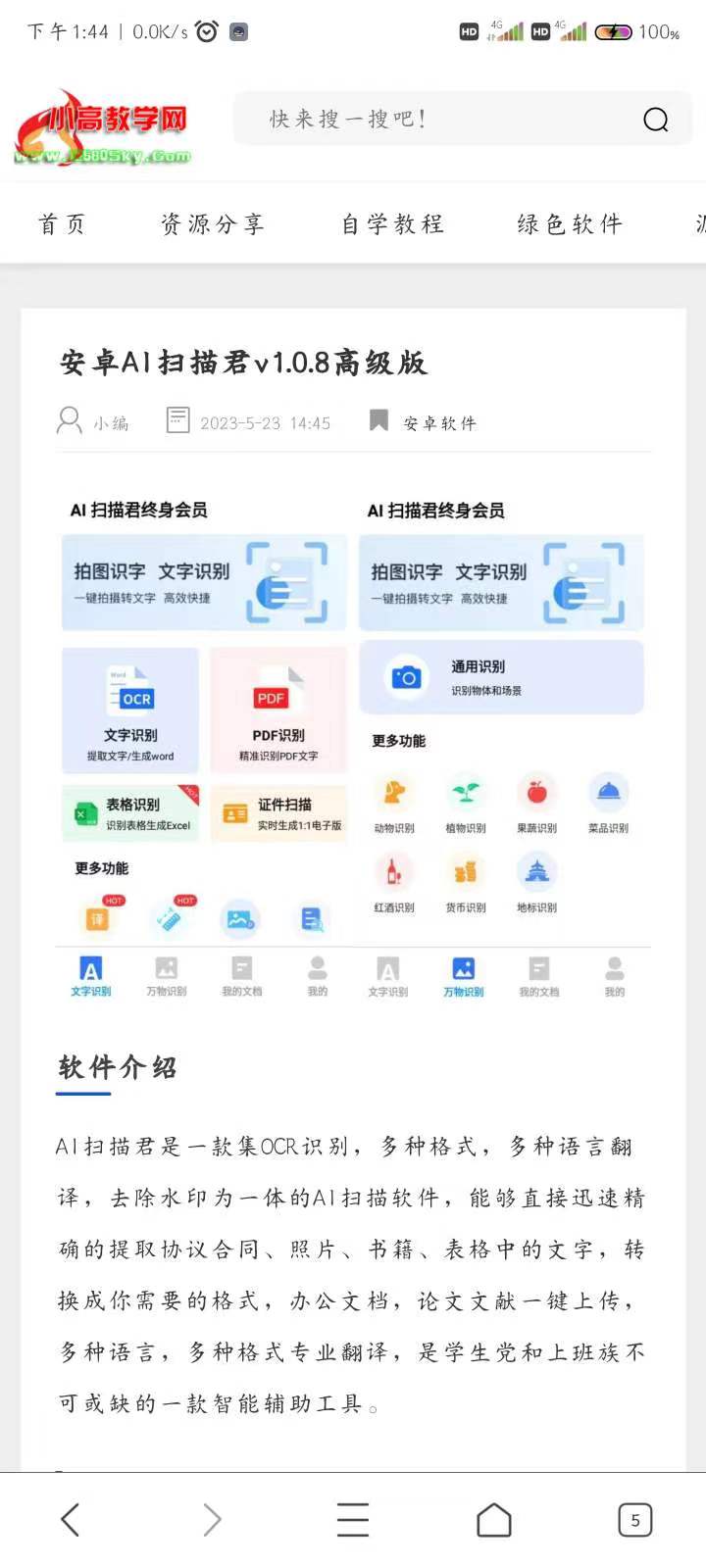Switch to the 我的文档 documents tab
The width and height of the screenshot is (706, 1568).
(537, 976)
